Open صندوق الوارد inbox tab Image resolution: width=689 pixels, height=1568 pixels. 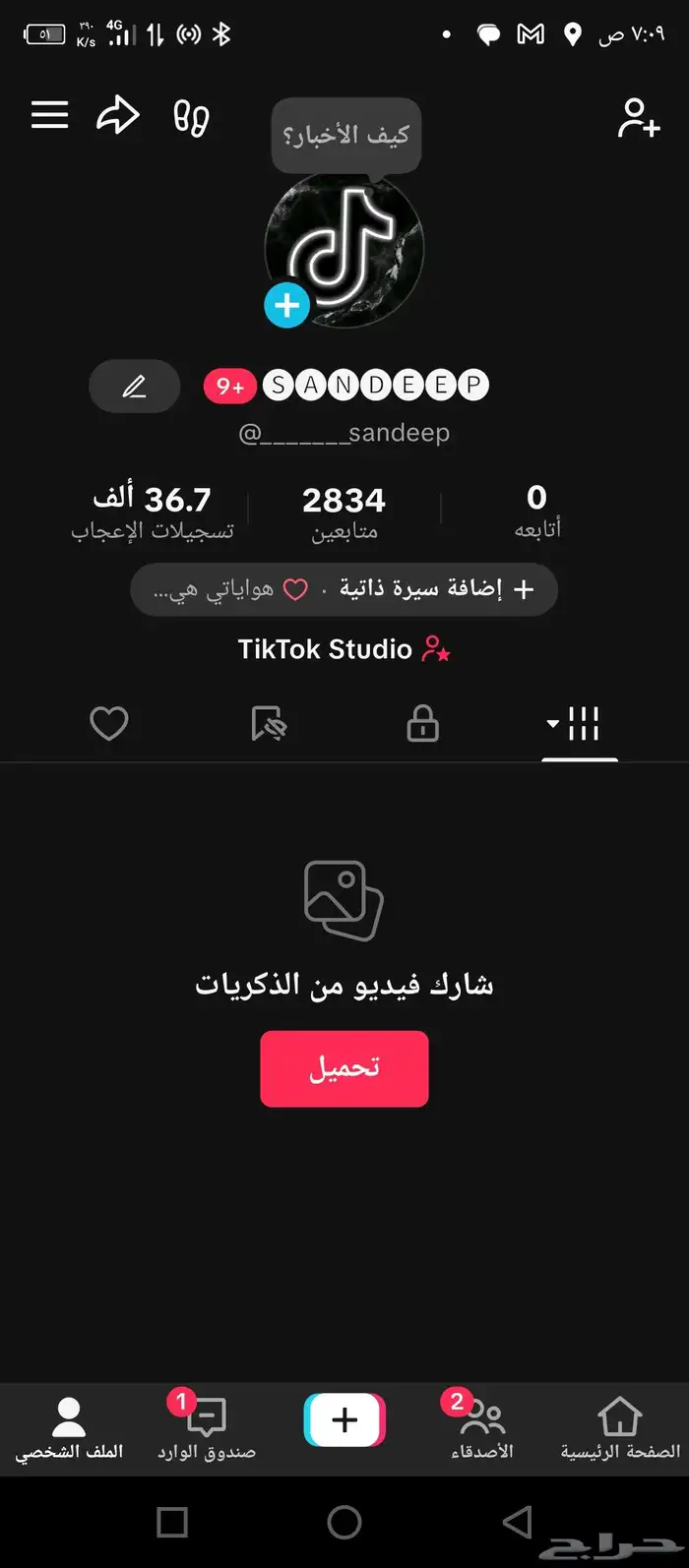(207, 1428)
